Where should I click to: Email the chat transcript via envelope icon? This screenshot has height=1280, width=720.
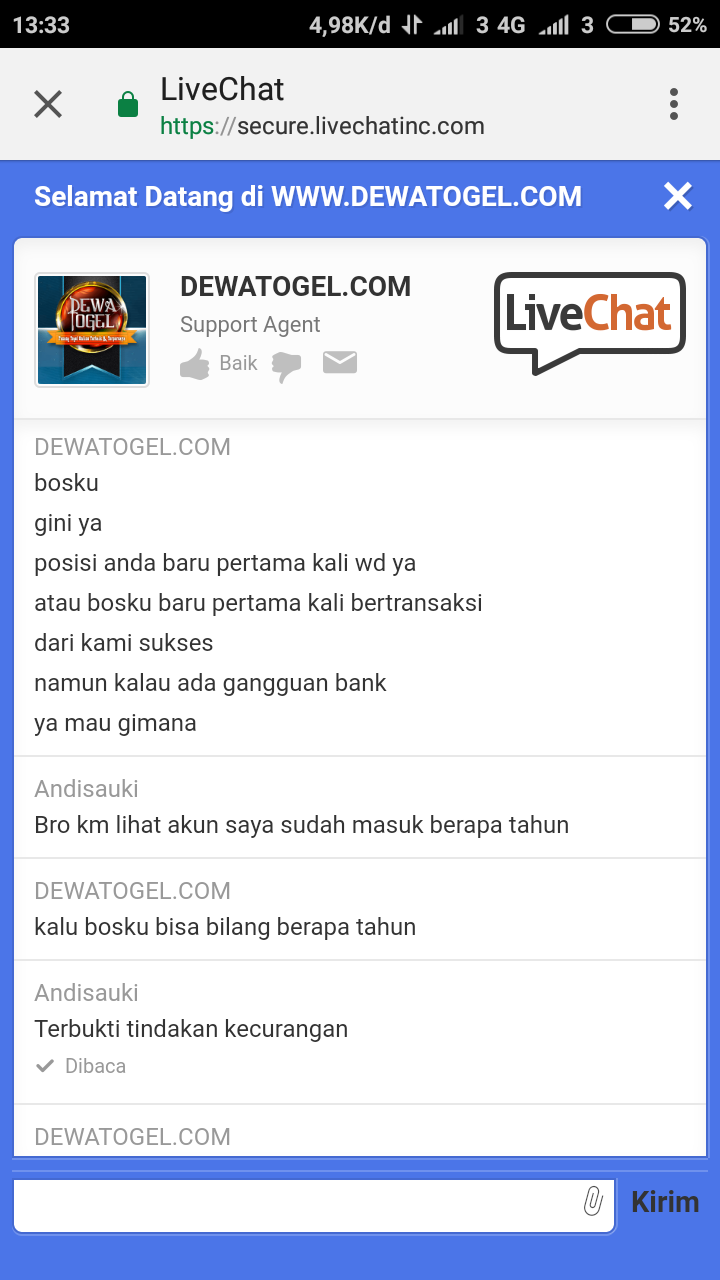pos(340,363)
